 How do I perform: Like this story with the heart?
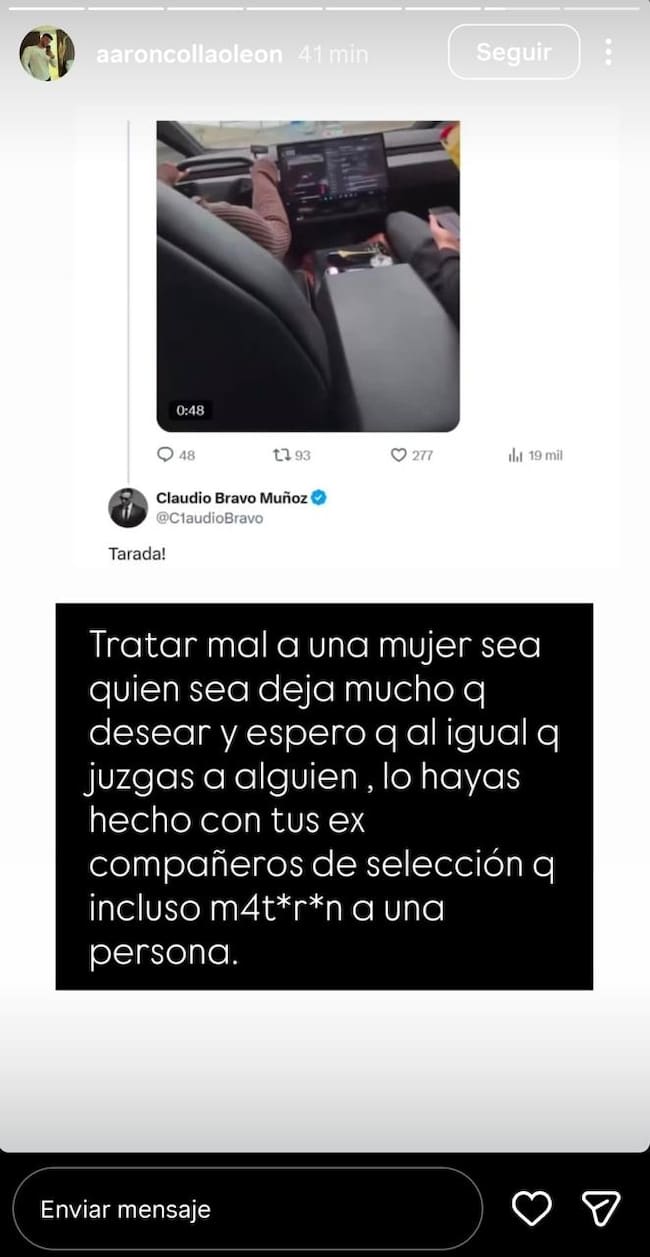click(x=532, y=1208)
